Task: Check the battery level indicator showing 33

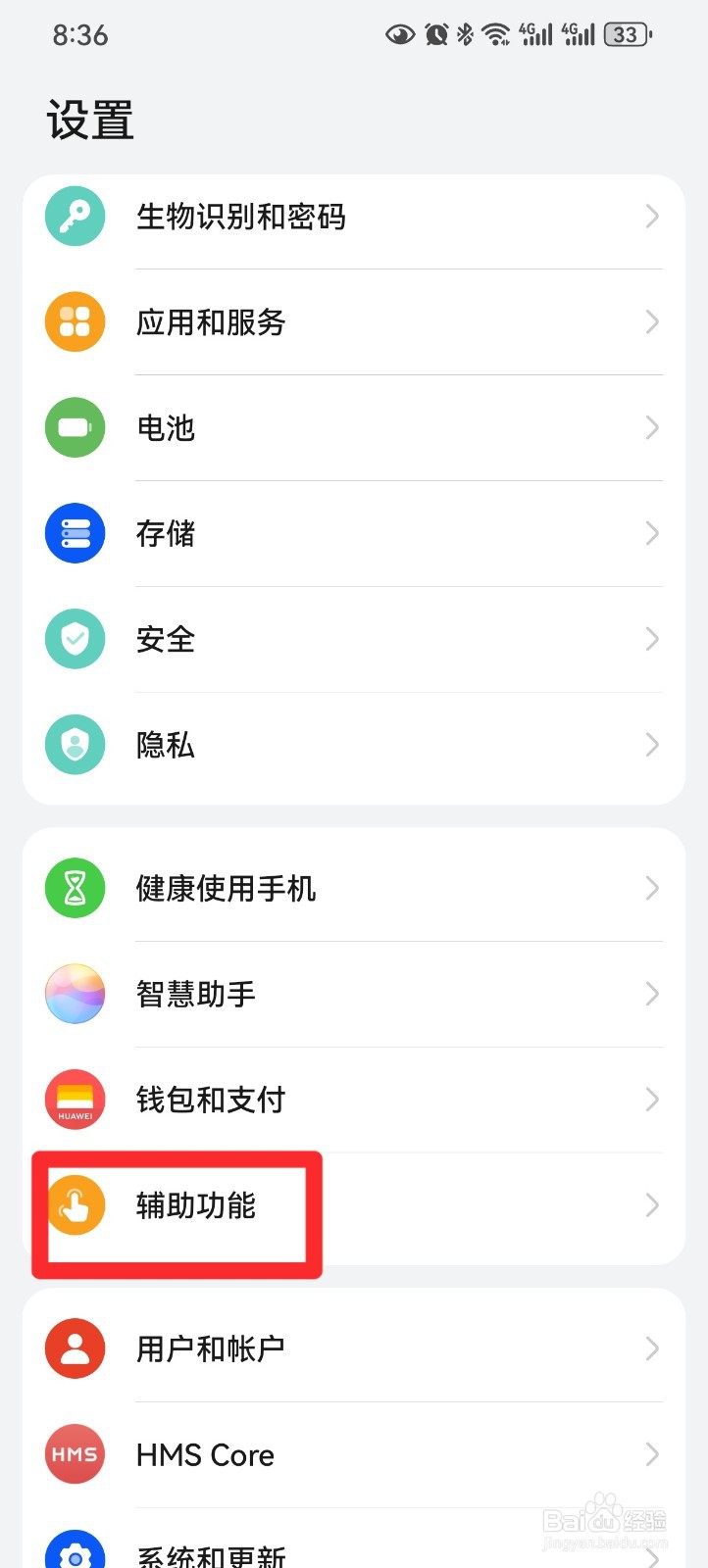Action: (x=626, y=33)
